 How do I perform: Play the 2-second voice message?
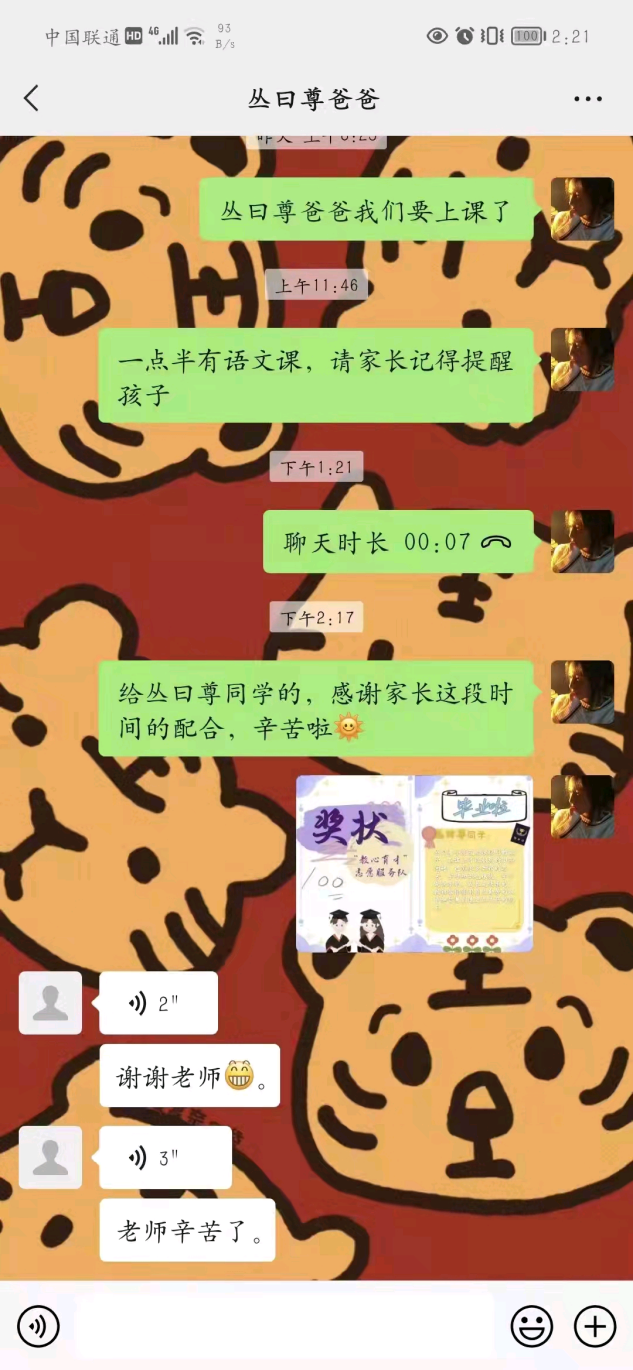coord(158,1003)
